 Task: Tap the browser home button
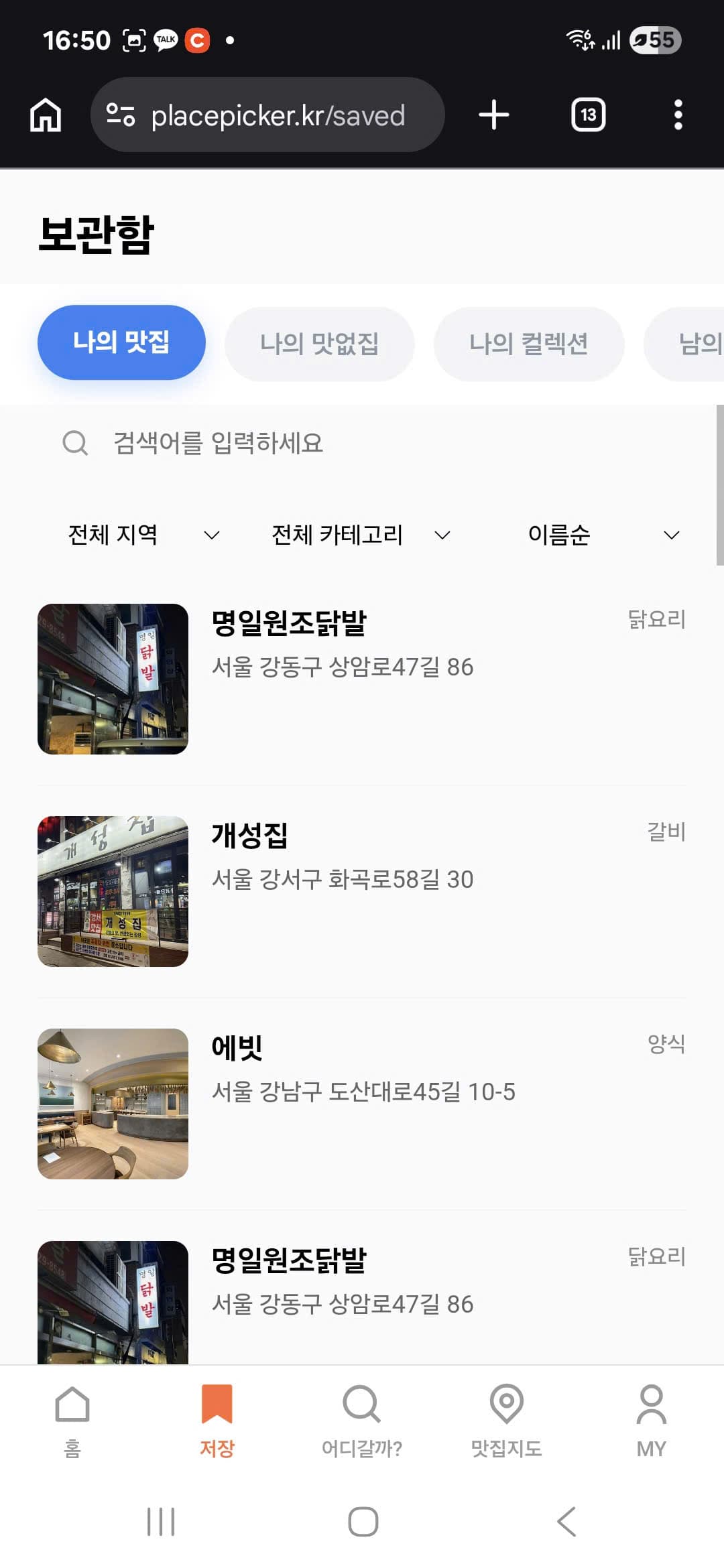pos(44,114)
